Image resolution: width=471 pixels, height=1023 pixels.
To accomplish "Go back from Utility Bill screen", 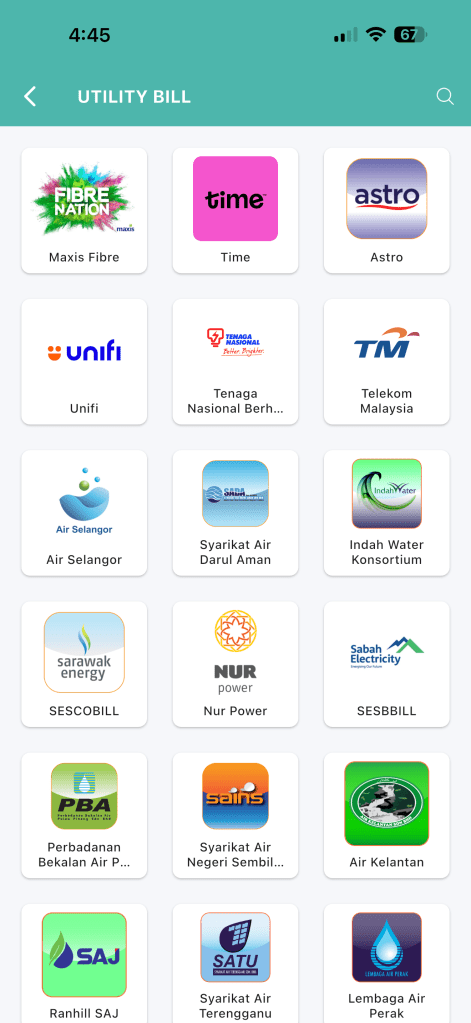I will pos(30,97).
